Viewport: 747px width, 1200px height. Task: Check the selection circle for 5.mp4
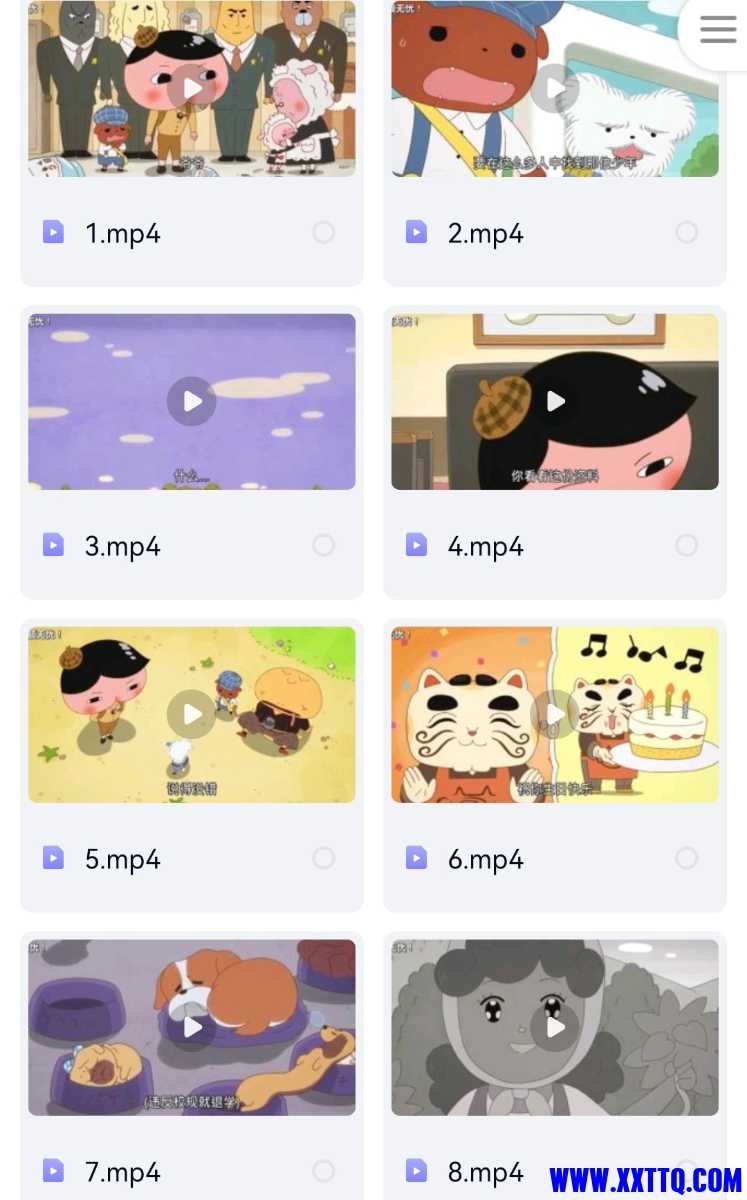point(324,858)
